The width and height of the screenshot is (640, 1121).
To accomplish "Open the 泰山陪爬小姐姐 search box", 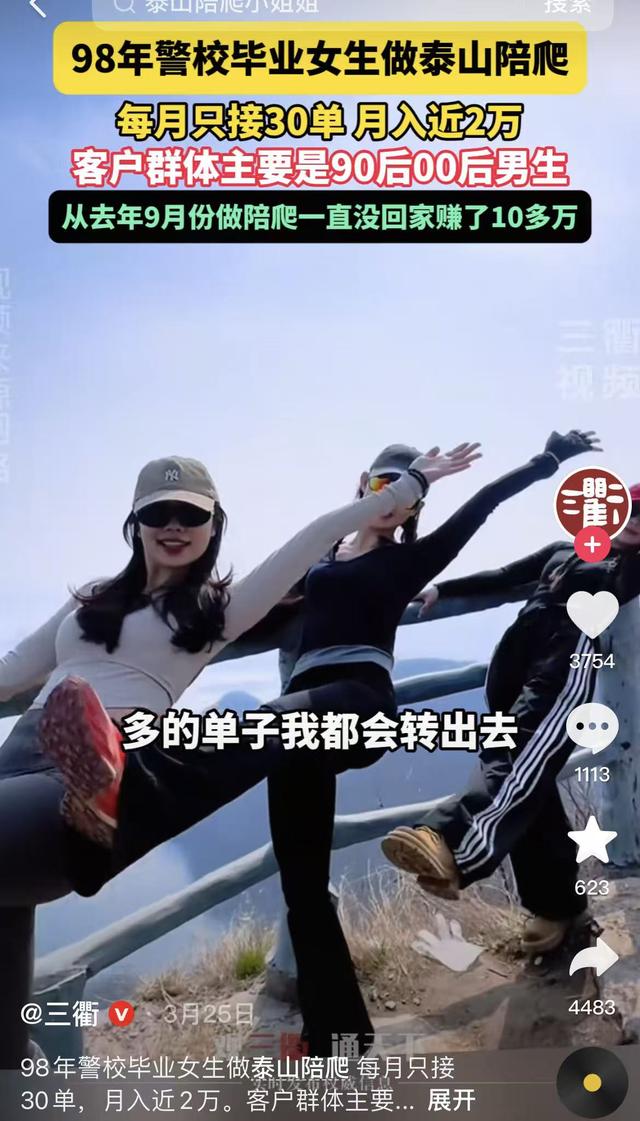I will click(x=300, y=8).
